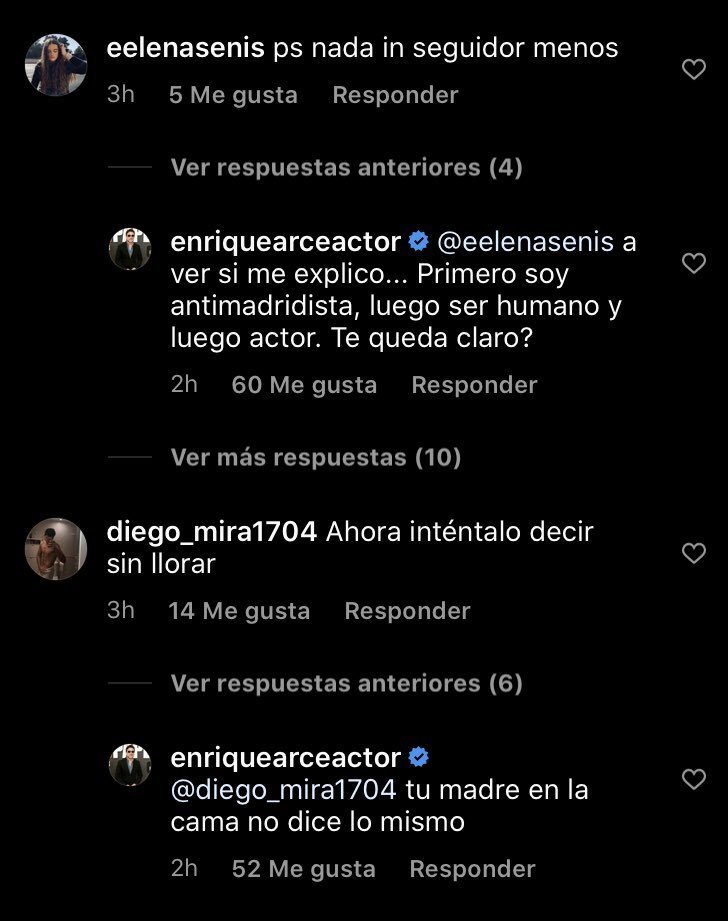Image resolution: width=728 pixels, height=921 pixels.
Task: Open eelenasenis's profile picture
Action: point(56,65)
